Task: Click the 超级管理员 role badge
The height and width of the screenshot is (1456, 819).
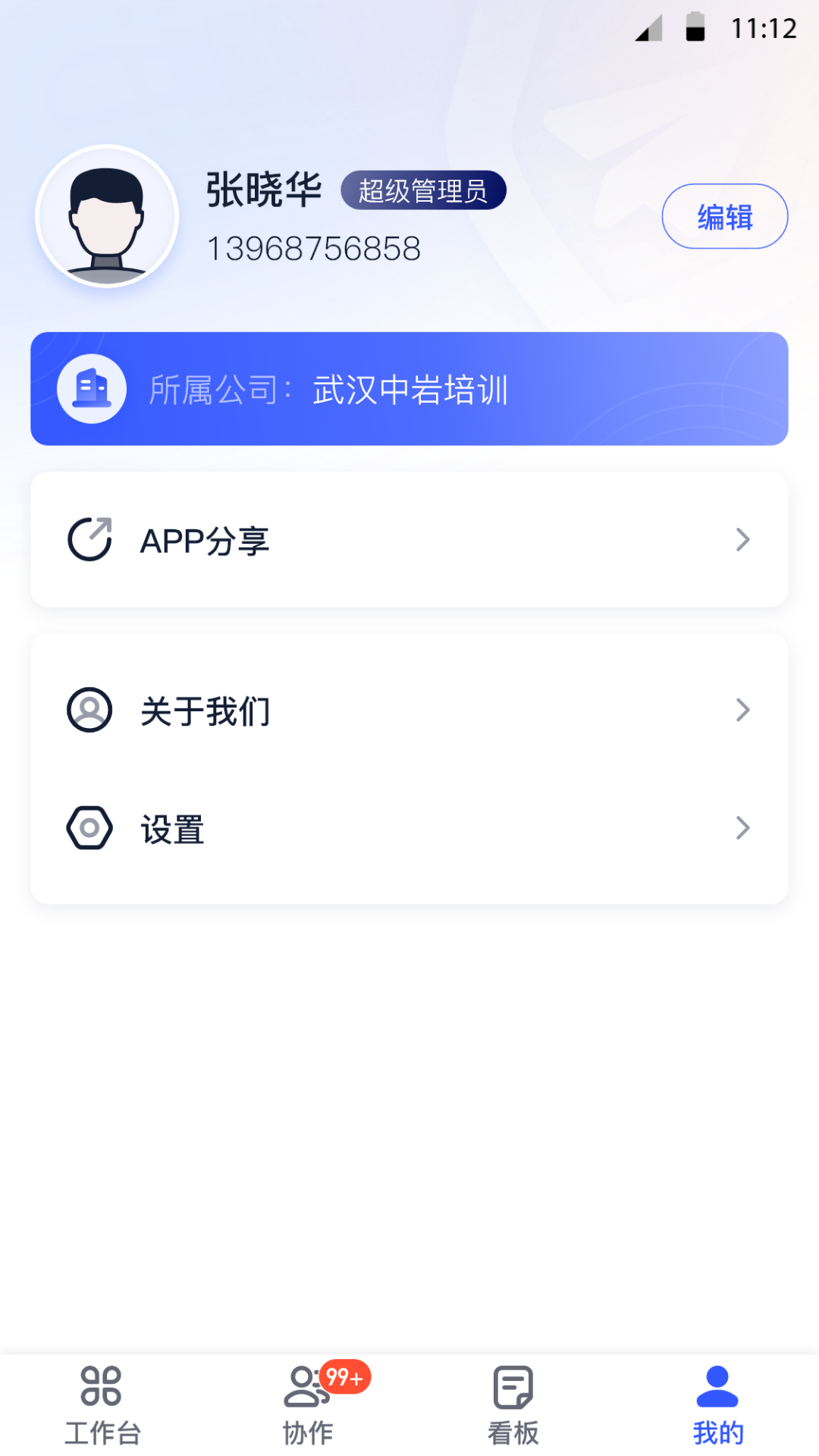Action: tap(424, 191)
